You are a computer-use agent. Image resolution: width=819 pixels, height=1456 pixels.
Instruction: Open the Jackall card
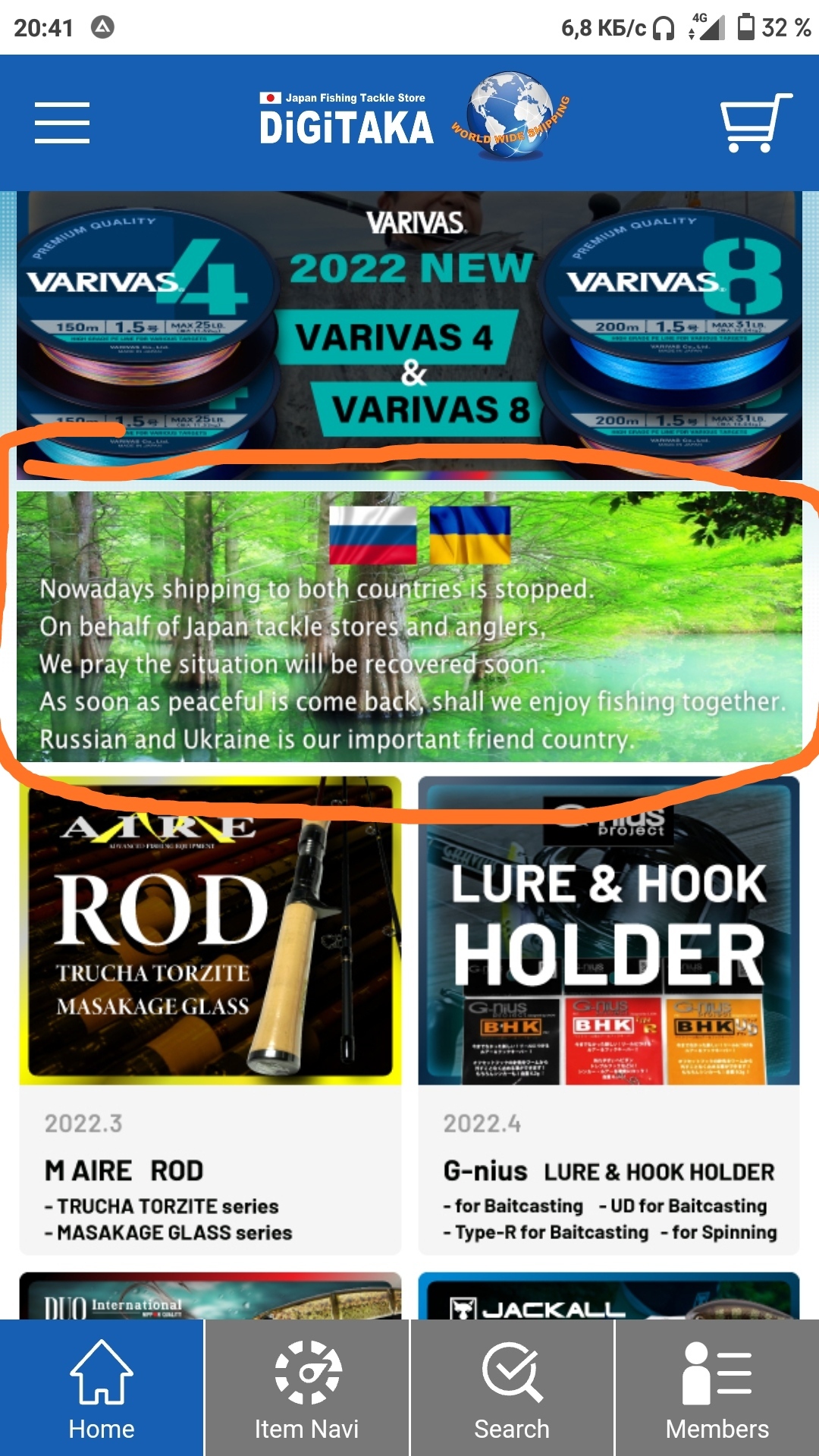(609, 1297)
